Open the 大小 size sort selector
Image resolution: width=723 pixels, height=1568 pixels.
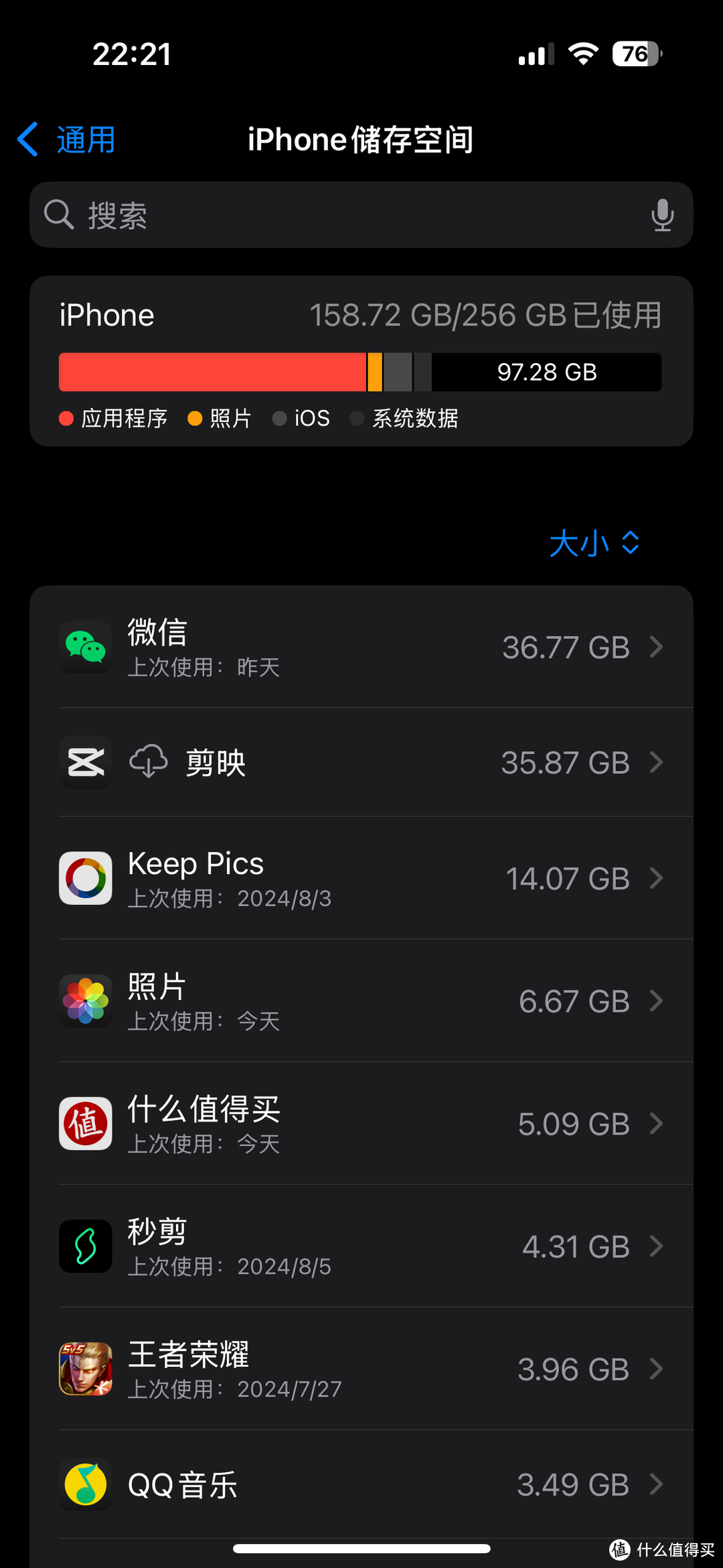[x=594, y=543]
